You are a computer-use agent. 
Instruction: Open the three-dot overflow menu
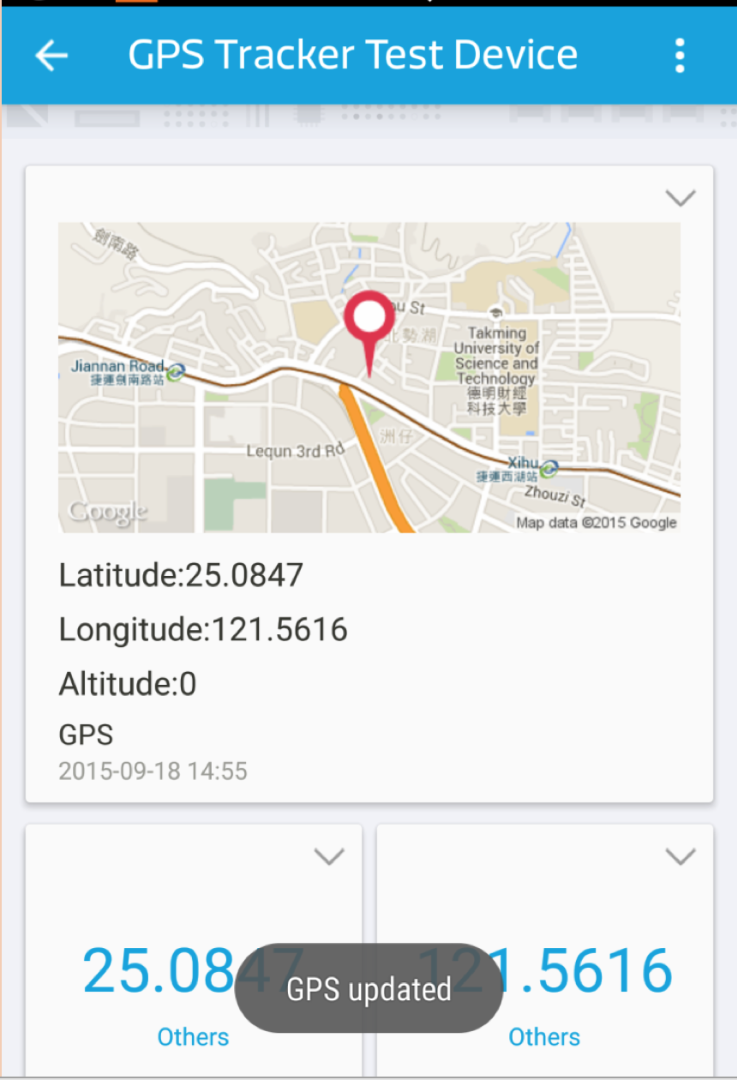(680, 55)
